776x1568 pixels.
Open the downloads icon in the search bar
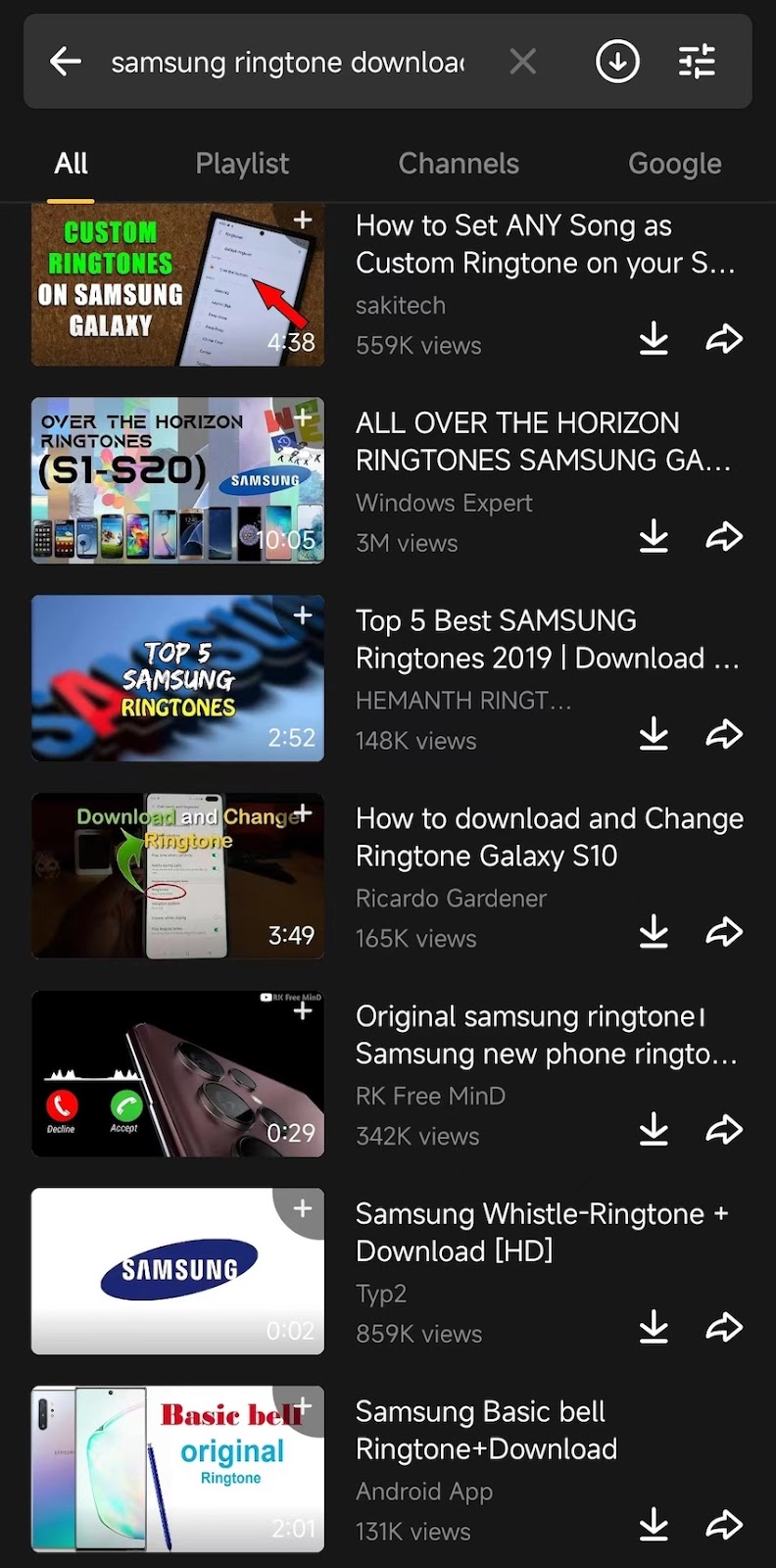click(x=617, y=62)
